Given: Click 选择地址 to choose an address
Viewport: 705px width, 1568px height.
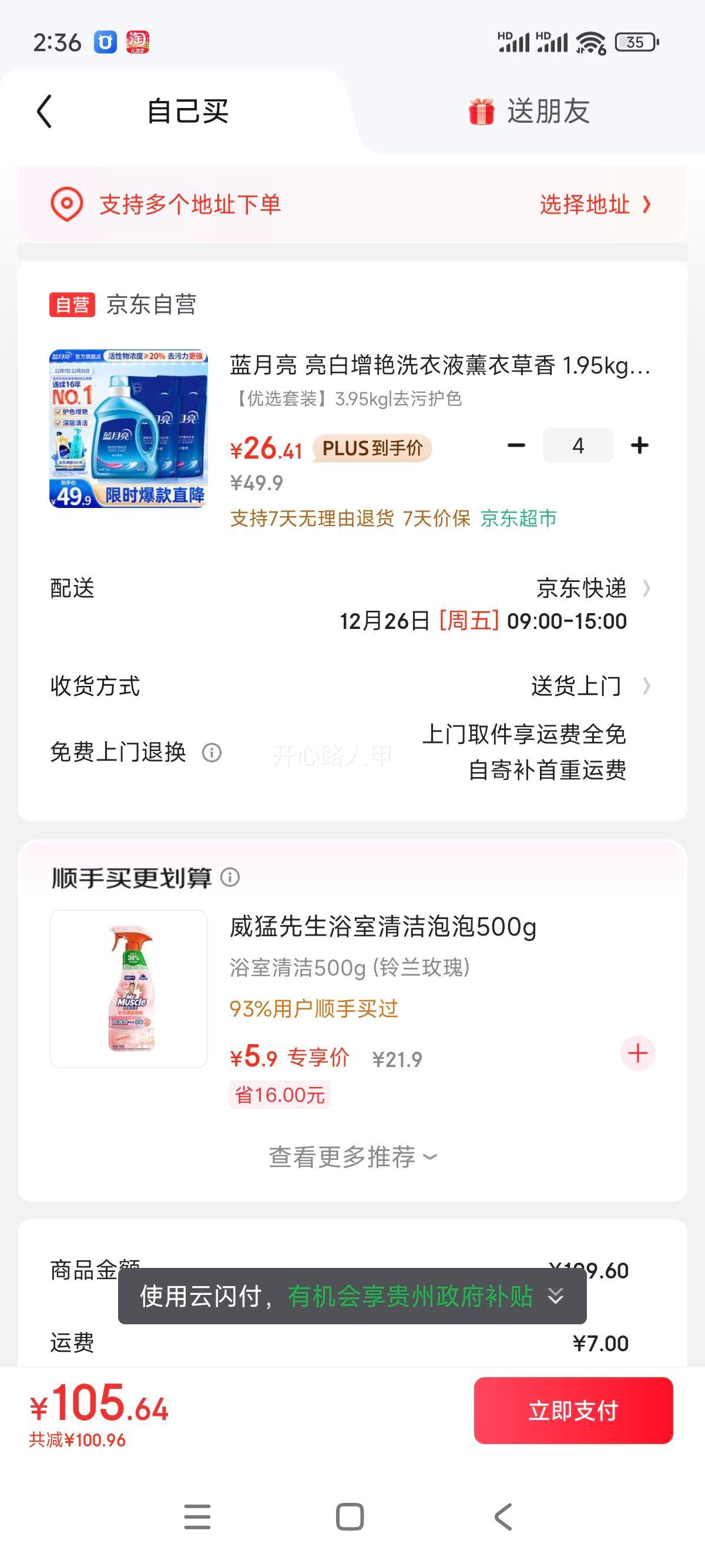Looking at the screenshot, I should tap(585, 204).
